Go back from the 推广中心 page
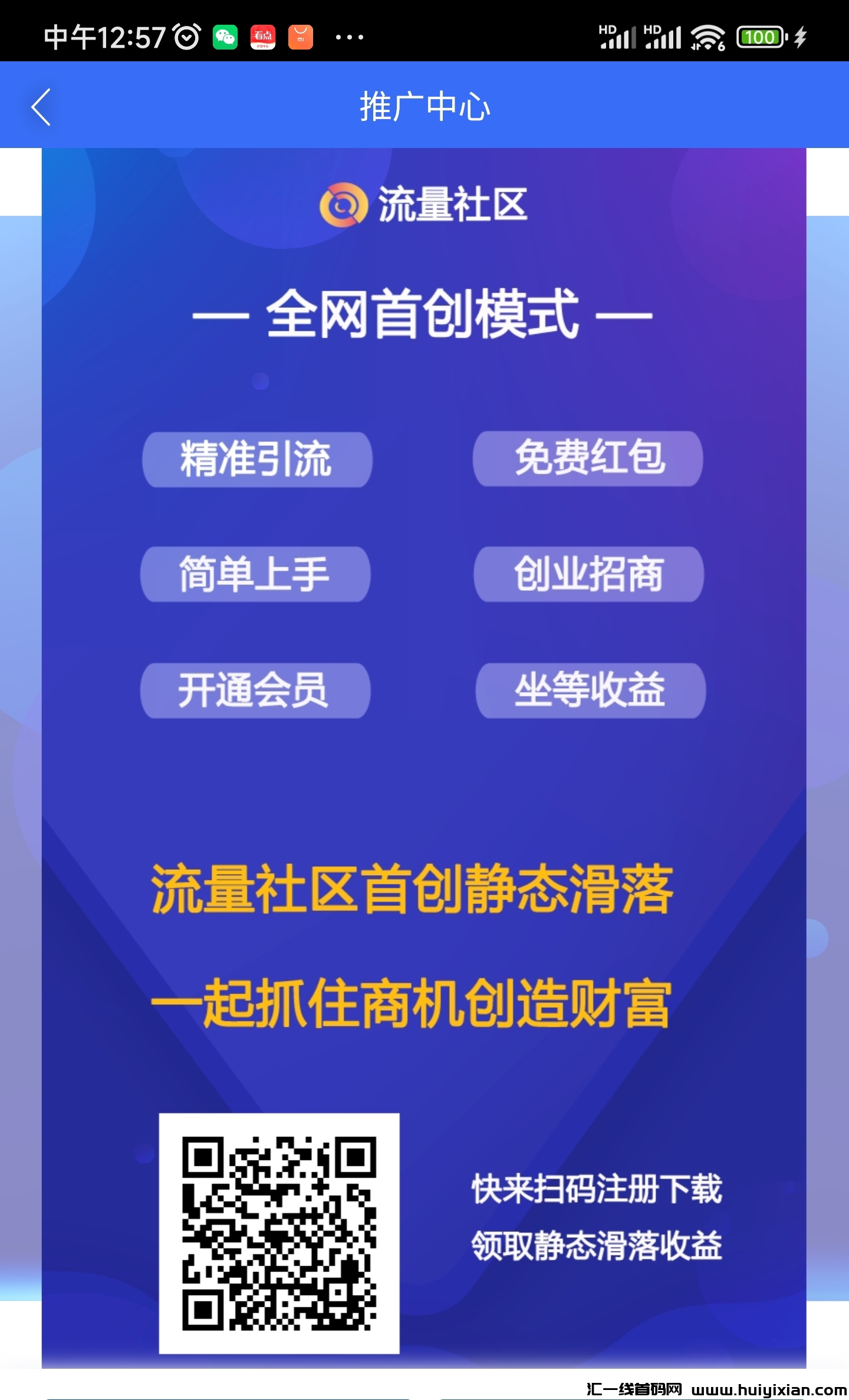The height and width of the screenshot is (1400, 849). [x=41, y=107]
